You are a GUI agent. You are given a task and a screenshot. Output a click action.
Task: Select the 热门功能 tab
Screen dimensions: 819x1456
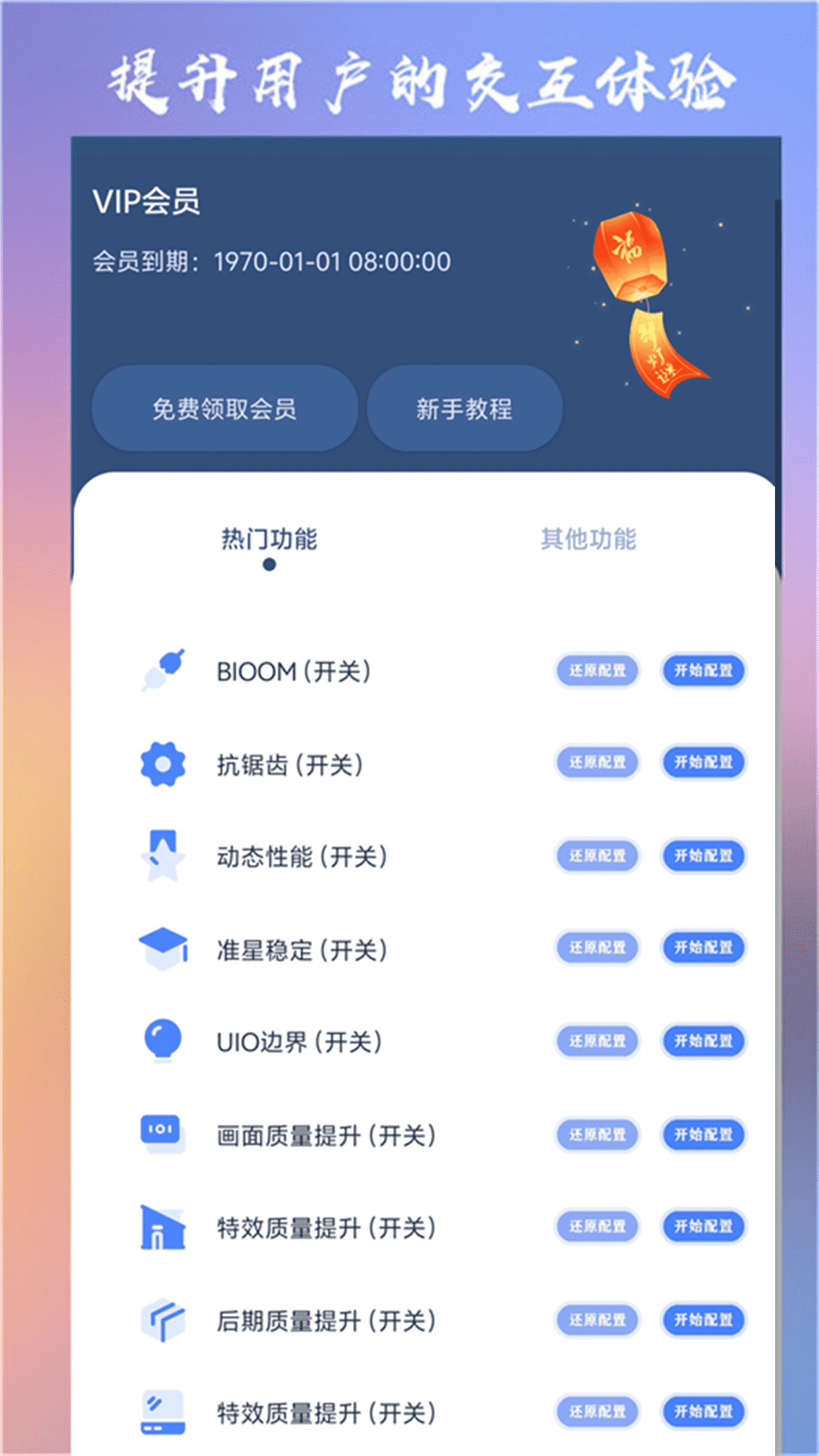click(270, 538)
